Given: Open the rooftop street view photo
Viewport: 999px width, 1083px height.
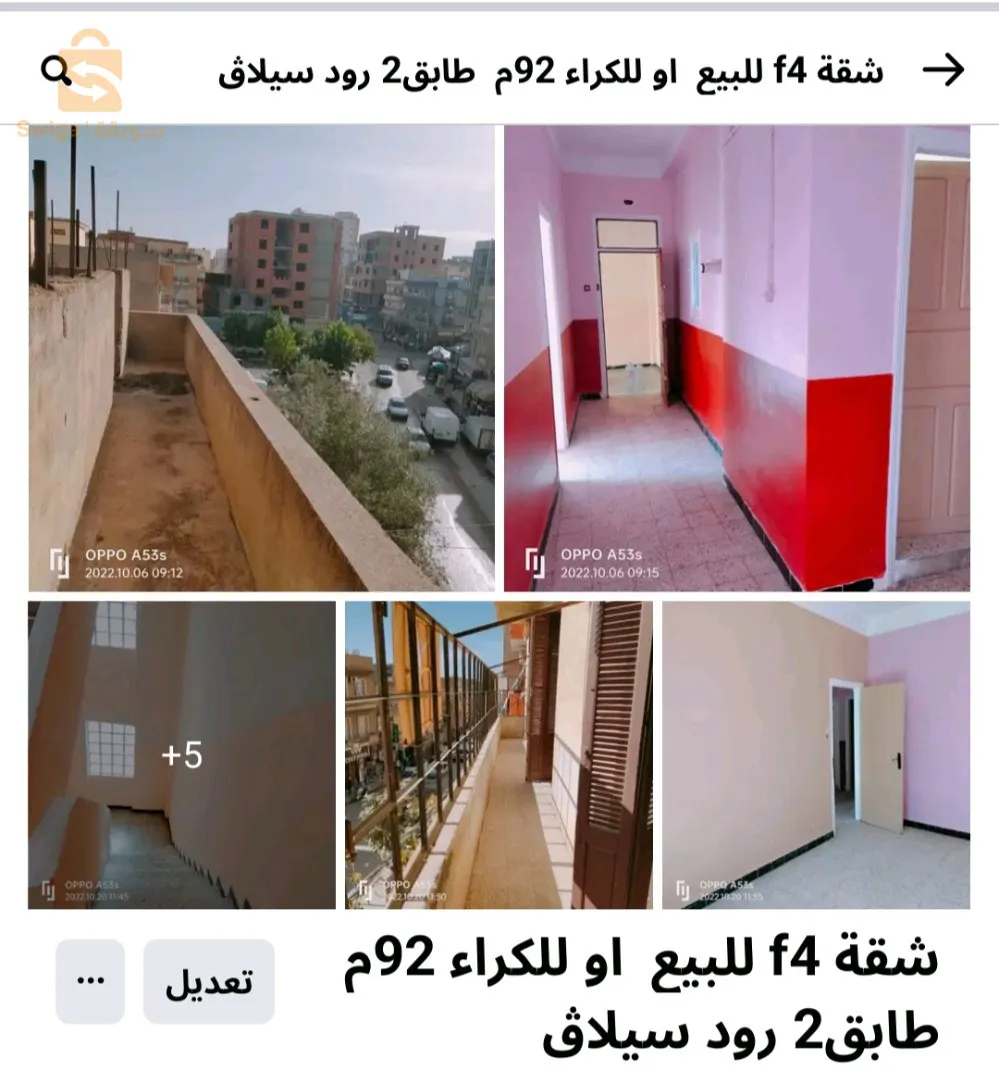Looking at the screenshot, I should pos(261,358).
